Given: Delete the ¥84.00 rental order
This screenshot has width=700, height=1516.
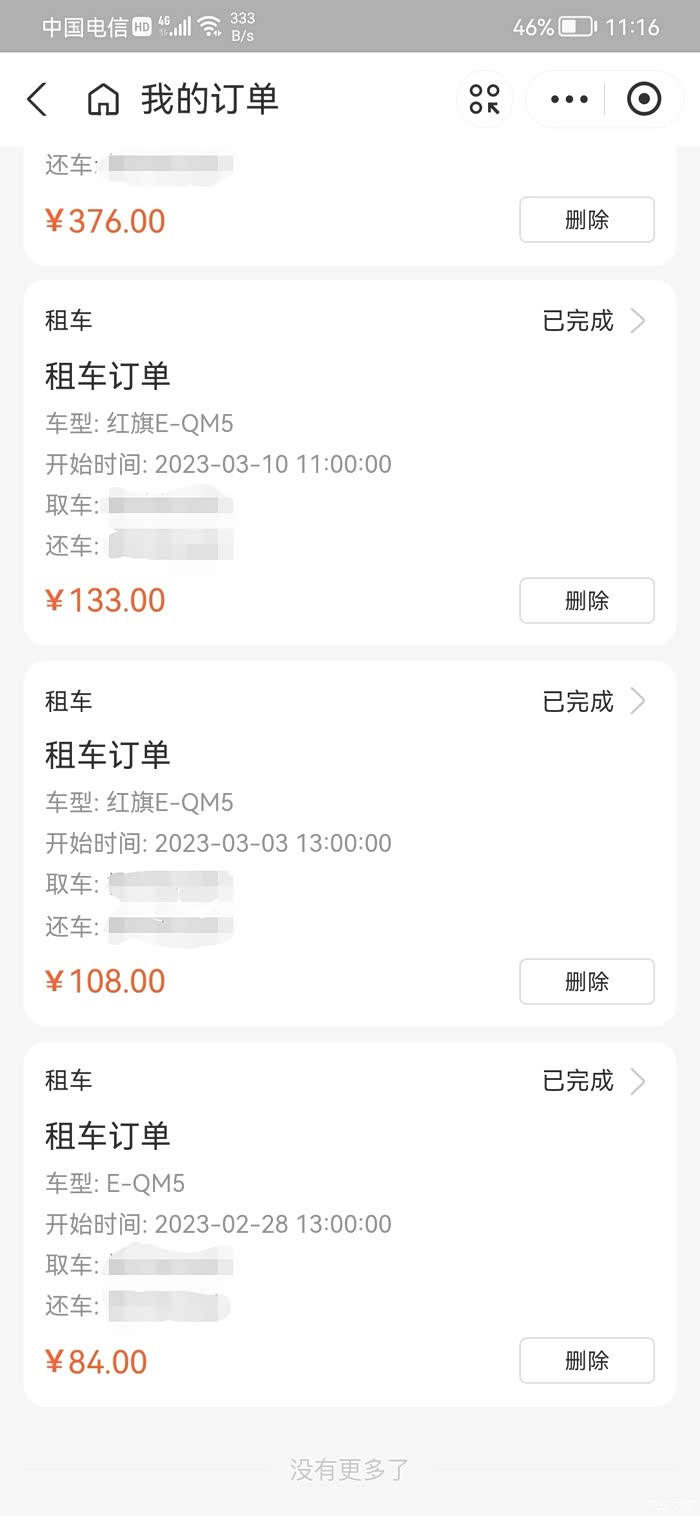Looking at the screenshot, I should (587, 1361).
